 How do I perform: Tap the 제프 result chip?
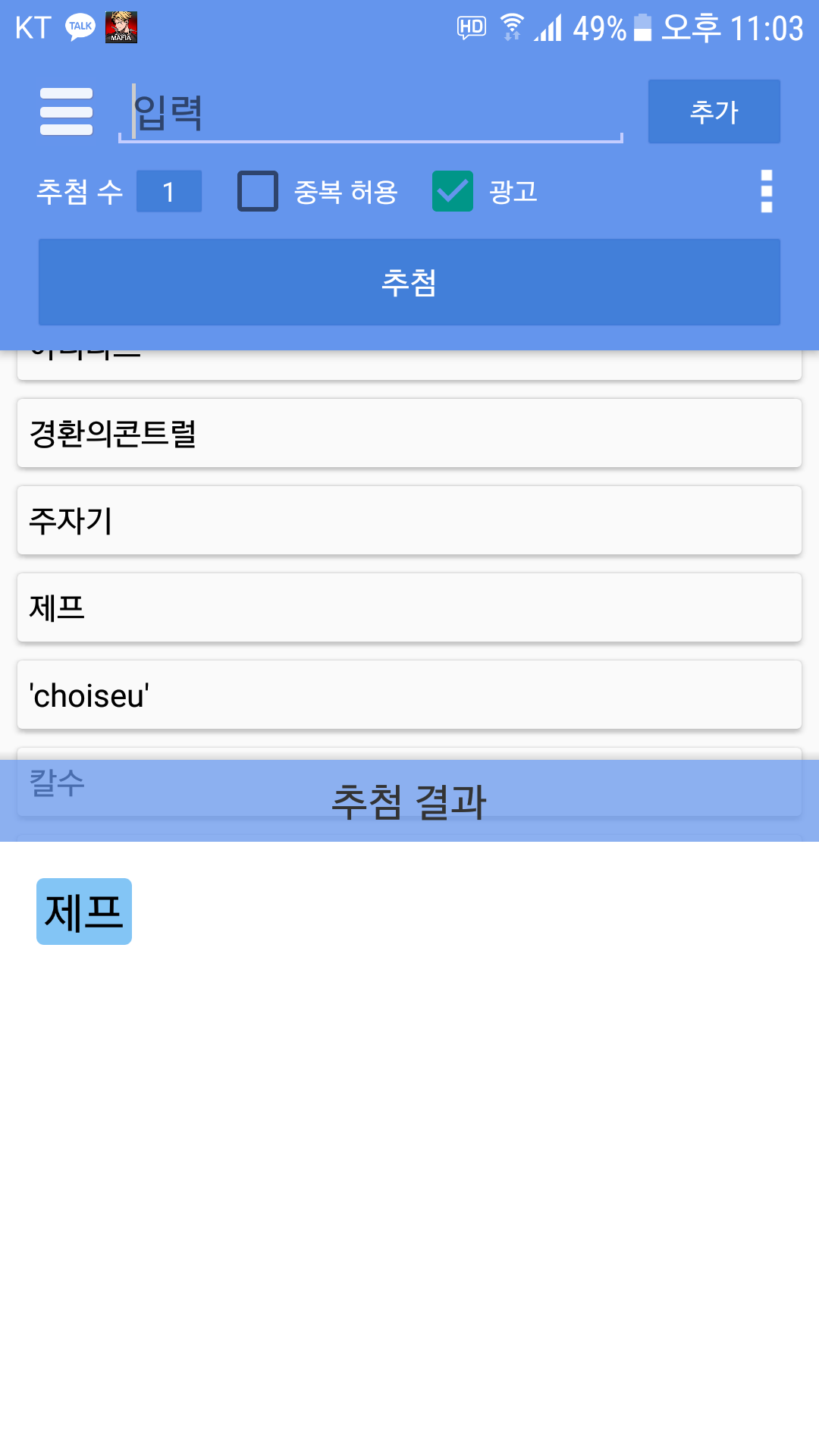tap(84, 912)
